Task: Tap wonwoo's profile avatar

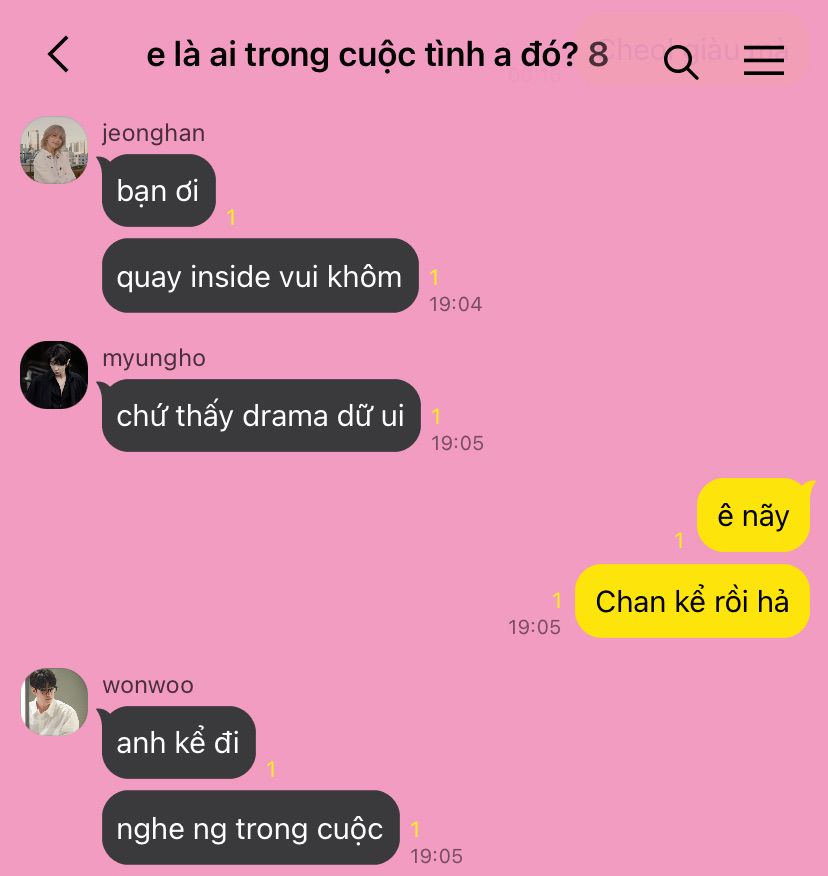Action: tap(54, 702)
